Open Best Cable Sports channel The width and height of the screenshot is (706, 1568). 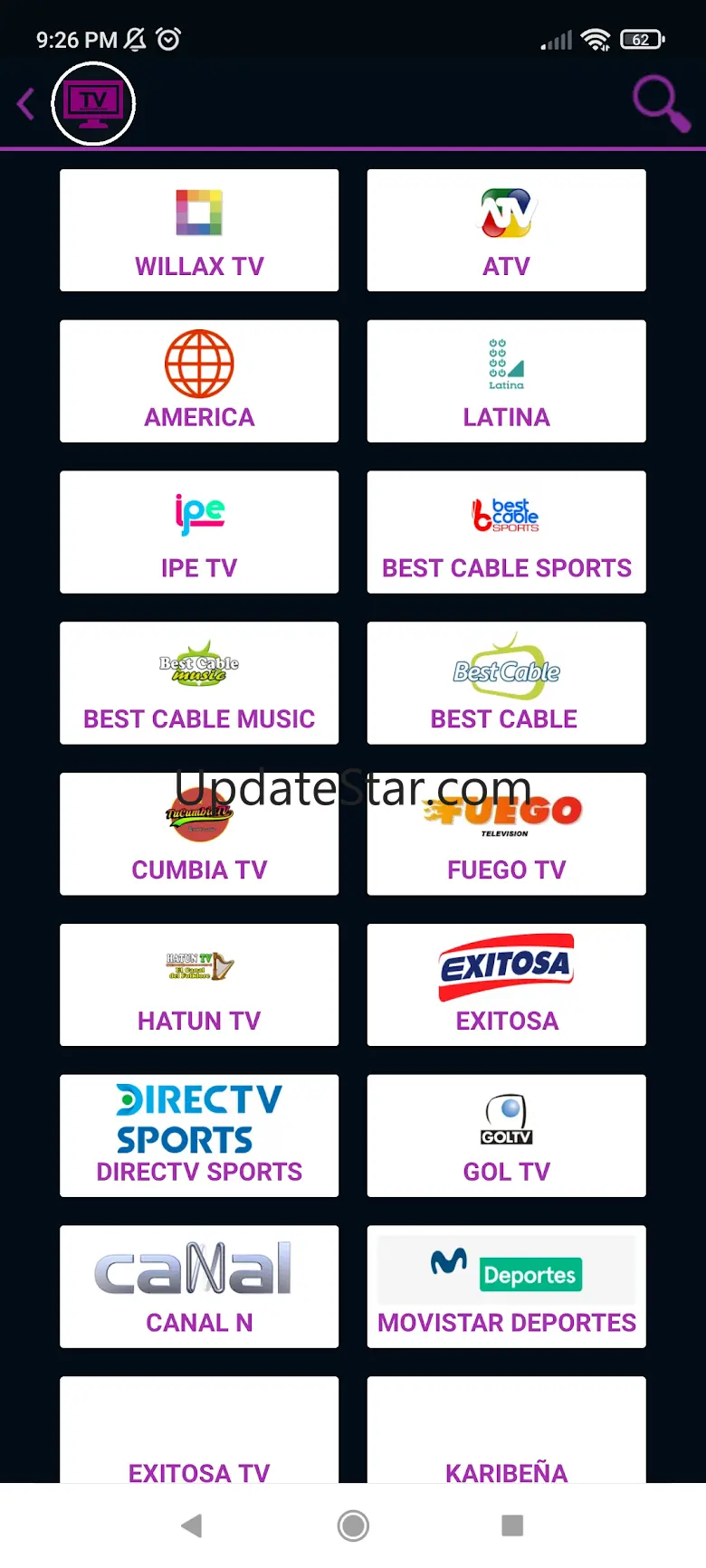[506, 532]
